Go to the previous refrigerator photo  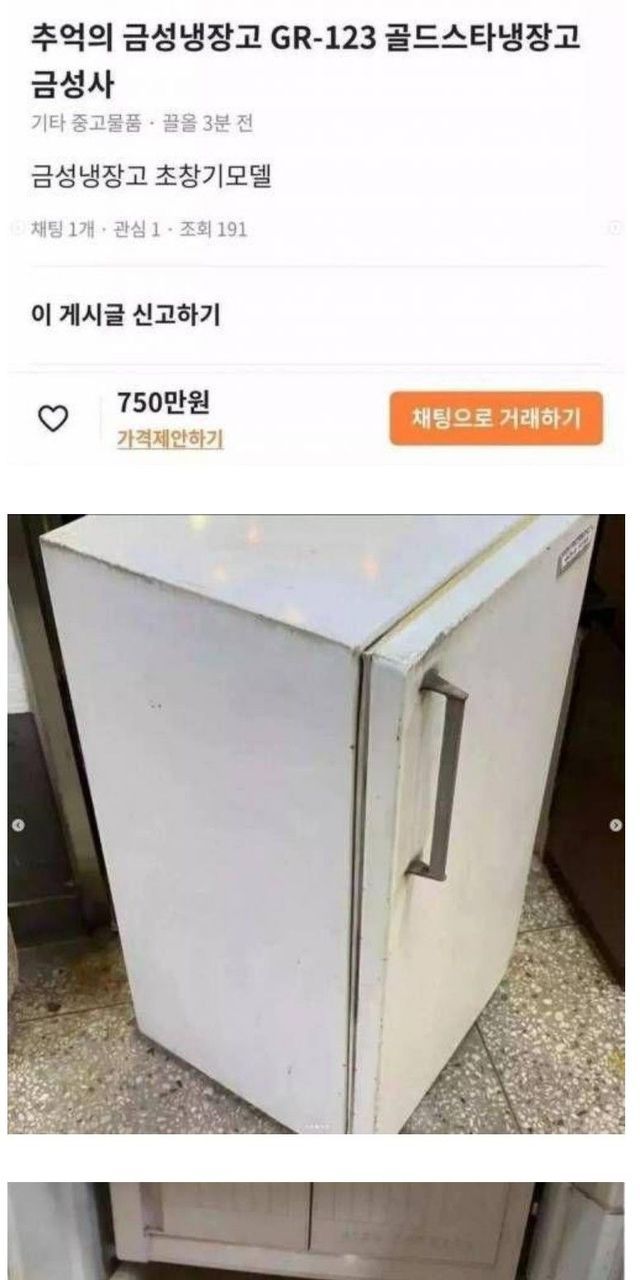coord(17,825)
